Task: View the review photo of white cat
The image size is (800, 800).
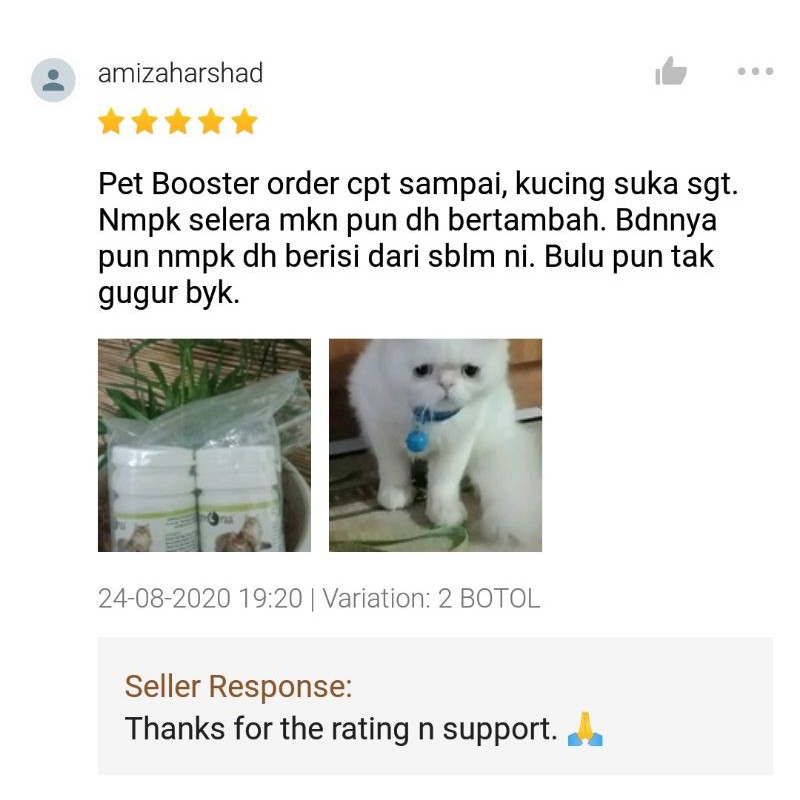Action: point(435,445)
